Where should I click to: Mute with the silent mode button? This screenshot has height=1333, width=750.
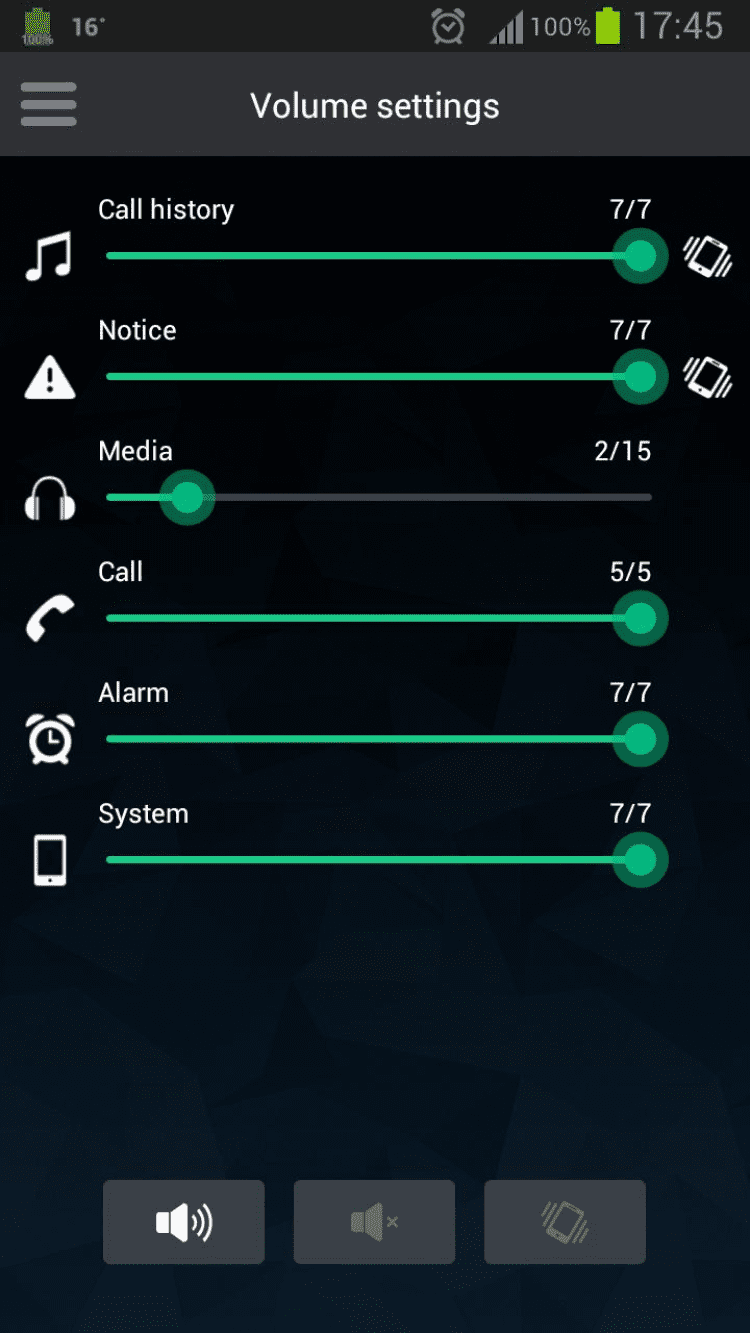[374, 1222]
